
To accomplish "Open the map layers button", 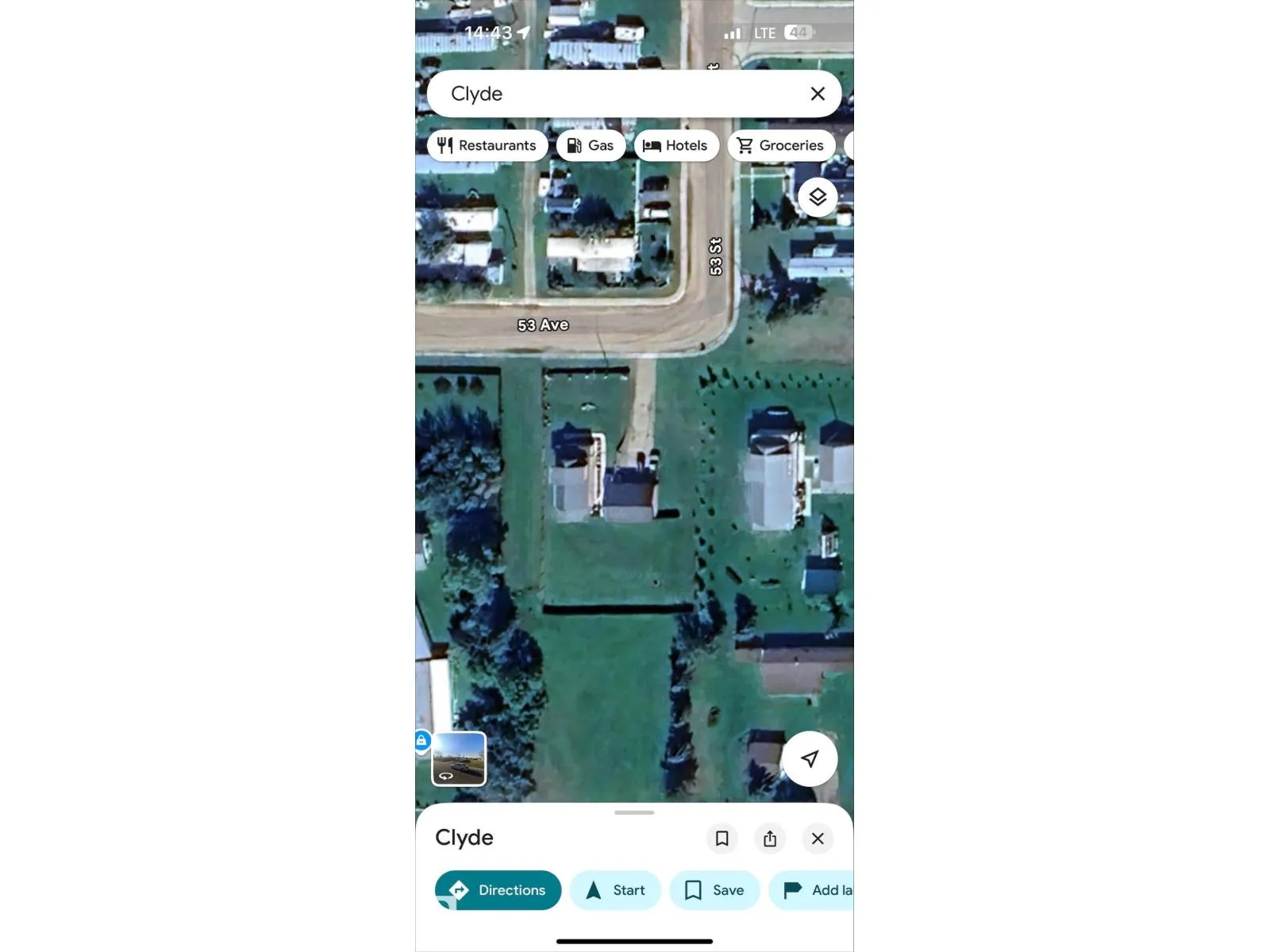I will 818,197.
